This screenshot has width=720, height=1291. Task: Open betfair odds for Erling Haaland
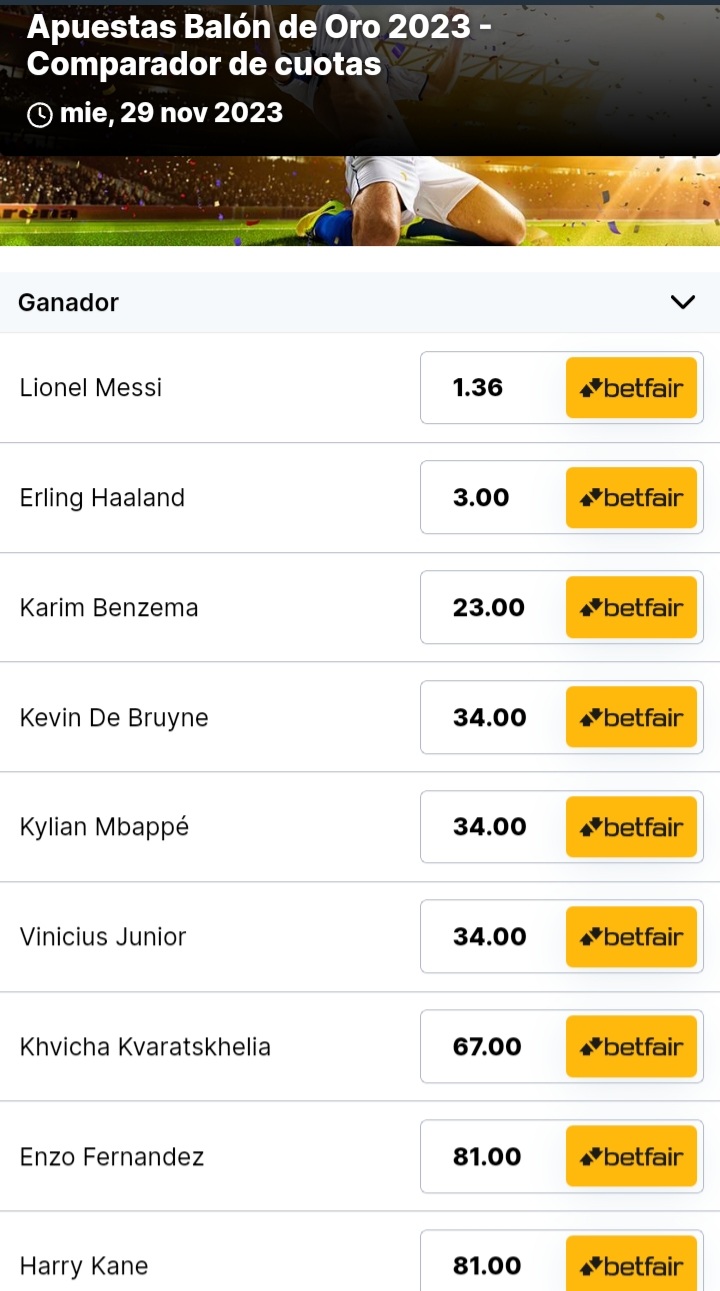[x=631, y=498]
